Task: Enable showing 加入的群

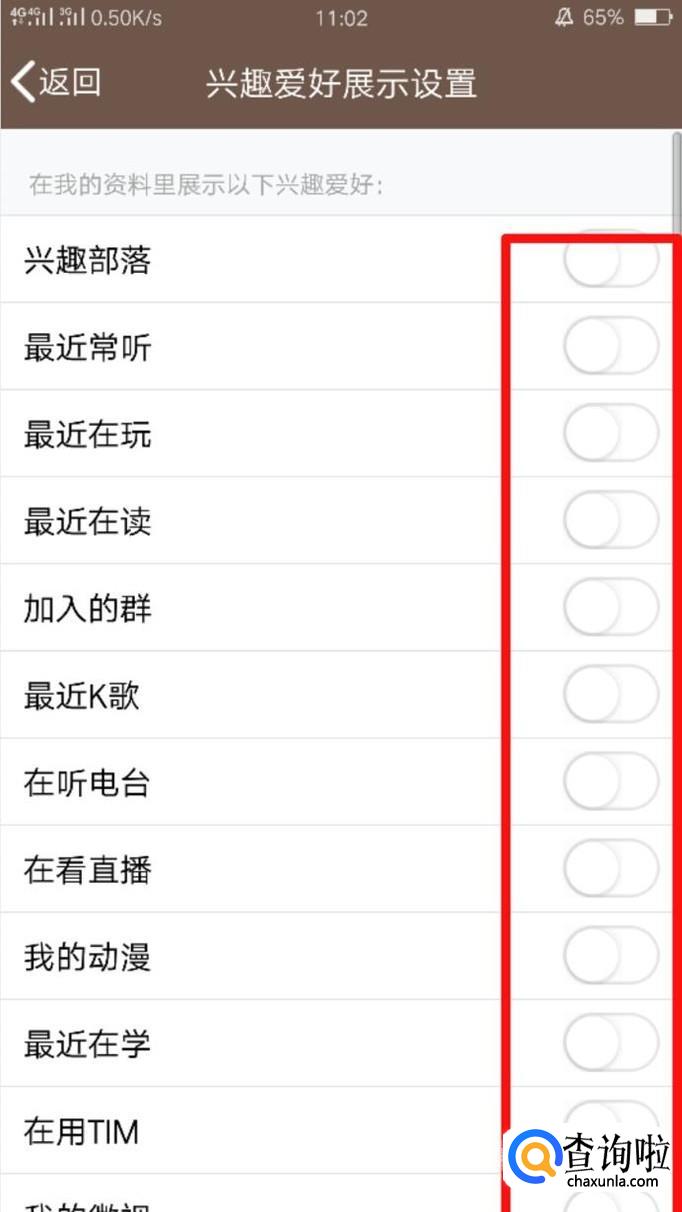Action: click(611, 609)
